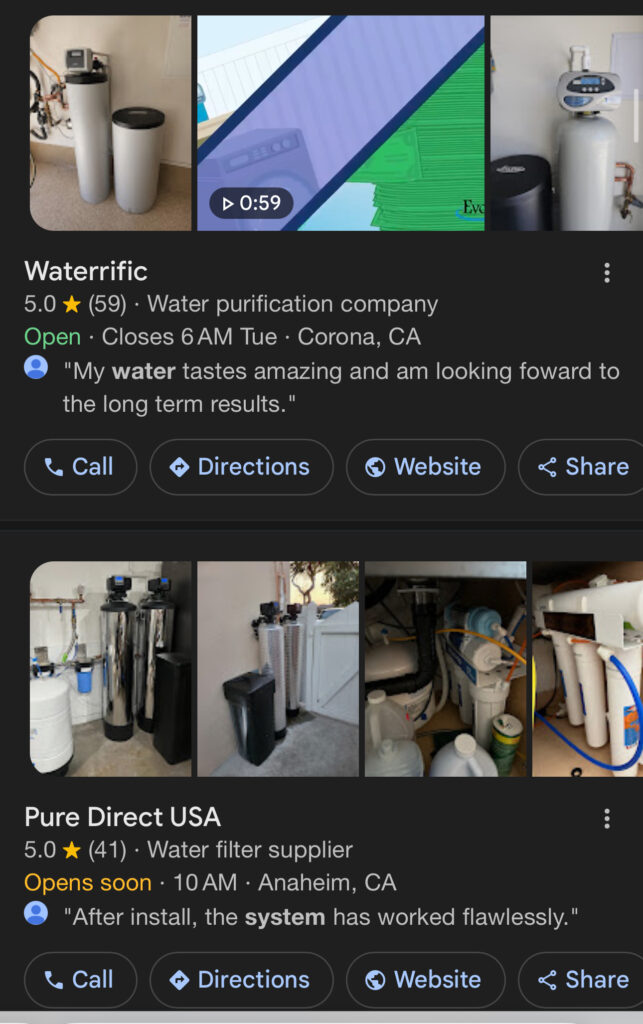
Task: Open the overflow menu for Pure Direct USA
Action: (606, 819)
